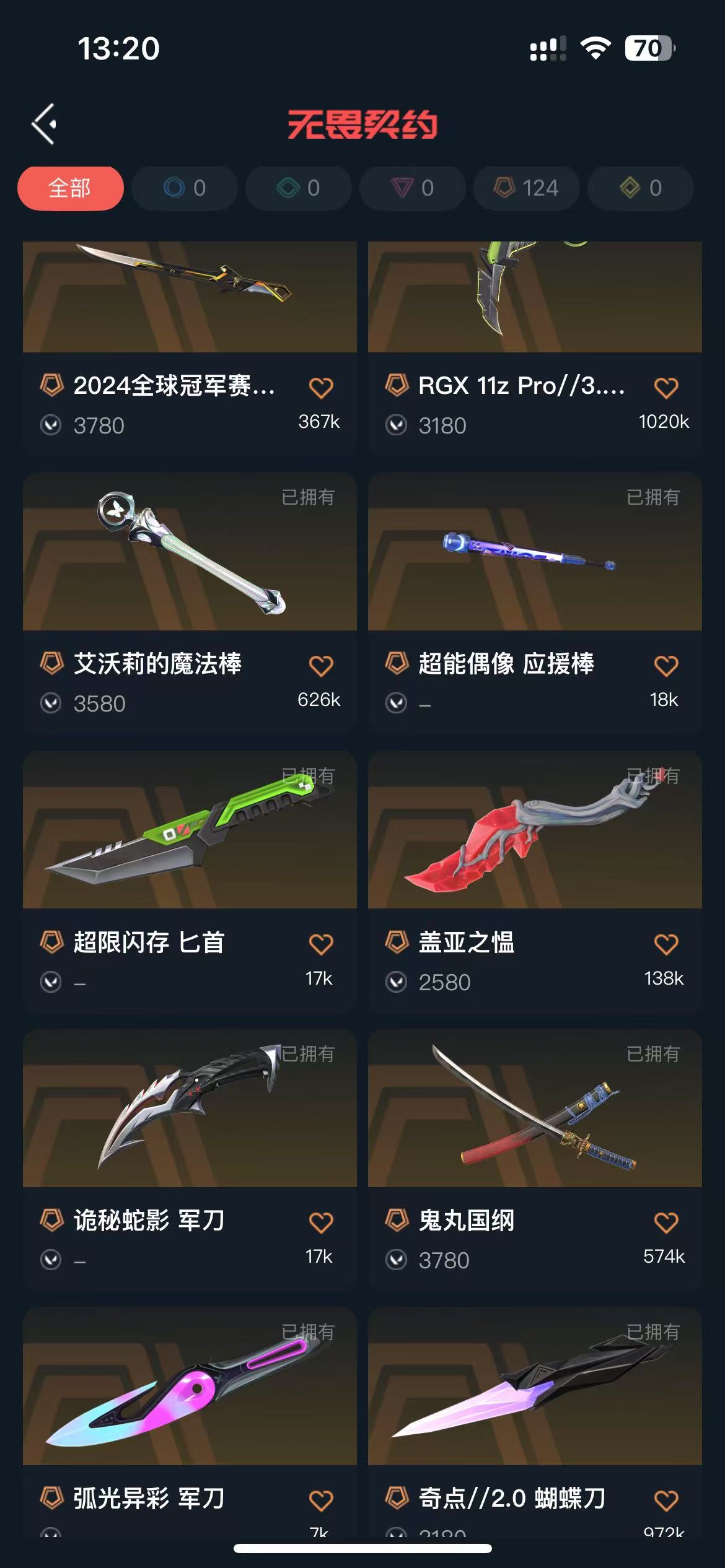Screen dimensions: 725x1568
Task: Like the 超限闪存 匕首 skin
Action: (x=321, y=944)
